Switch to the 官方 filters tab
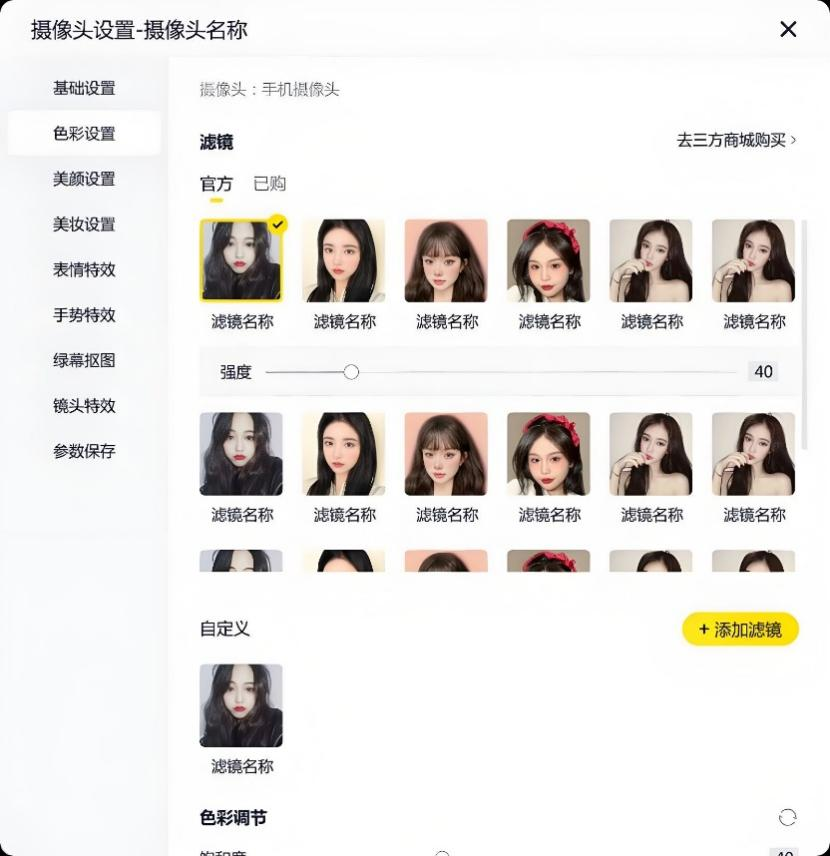The height and width of the screenshot is (856, 830). coord(216,183)
